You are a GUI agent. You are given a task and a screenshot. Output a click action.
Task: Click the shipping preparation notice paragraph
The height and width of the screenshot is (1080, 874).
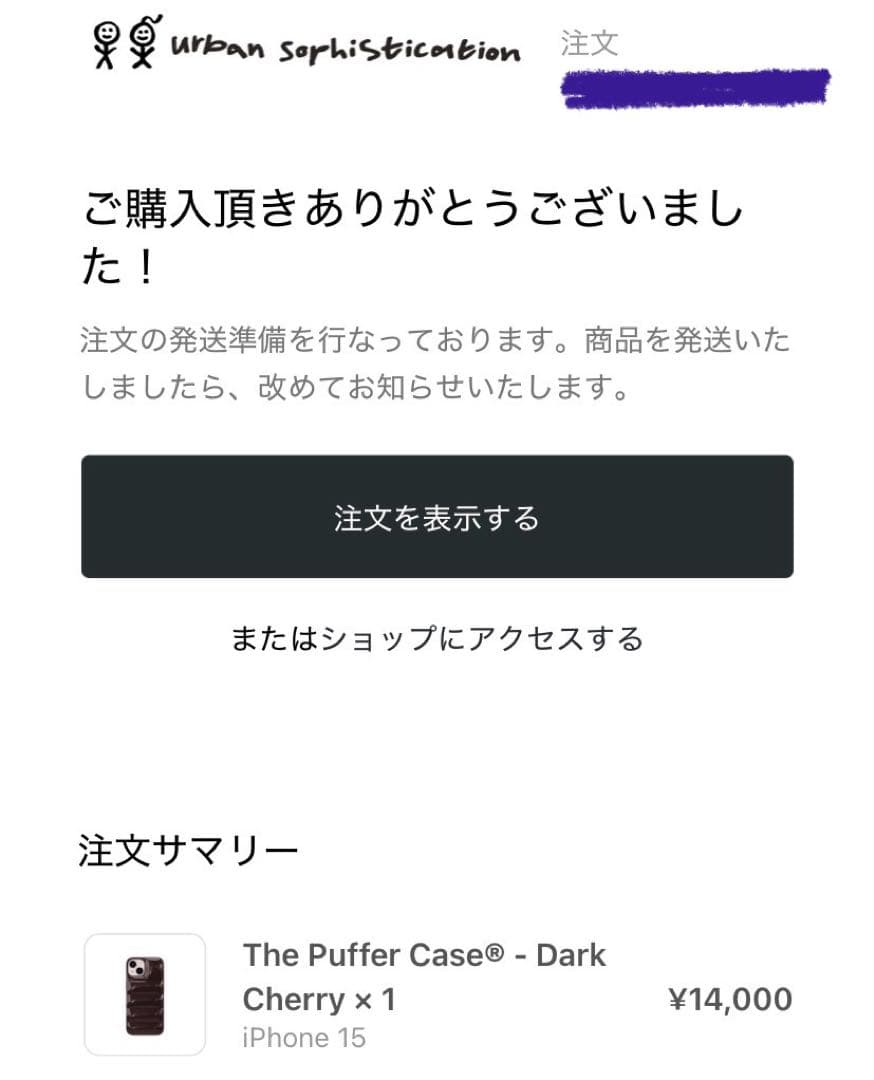point(435,362)
